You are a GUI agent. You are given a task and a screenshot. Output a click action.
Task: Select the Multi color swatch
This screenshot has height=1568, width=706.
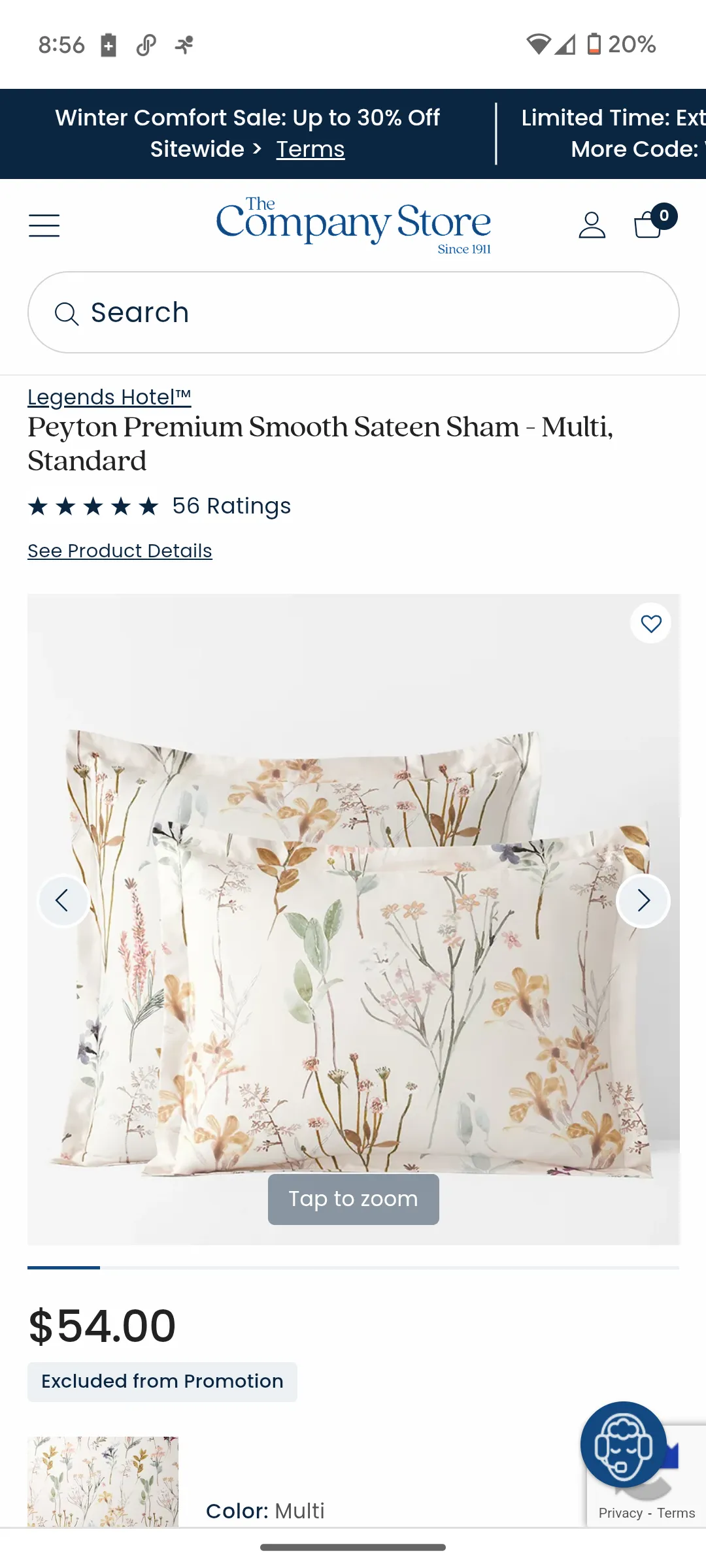[103, 1482]
